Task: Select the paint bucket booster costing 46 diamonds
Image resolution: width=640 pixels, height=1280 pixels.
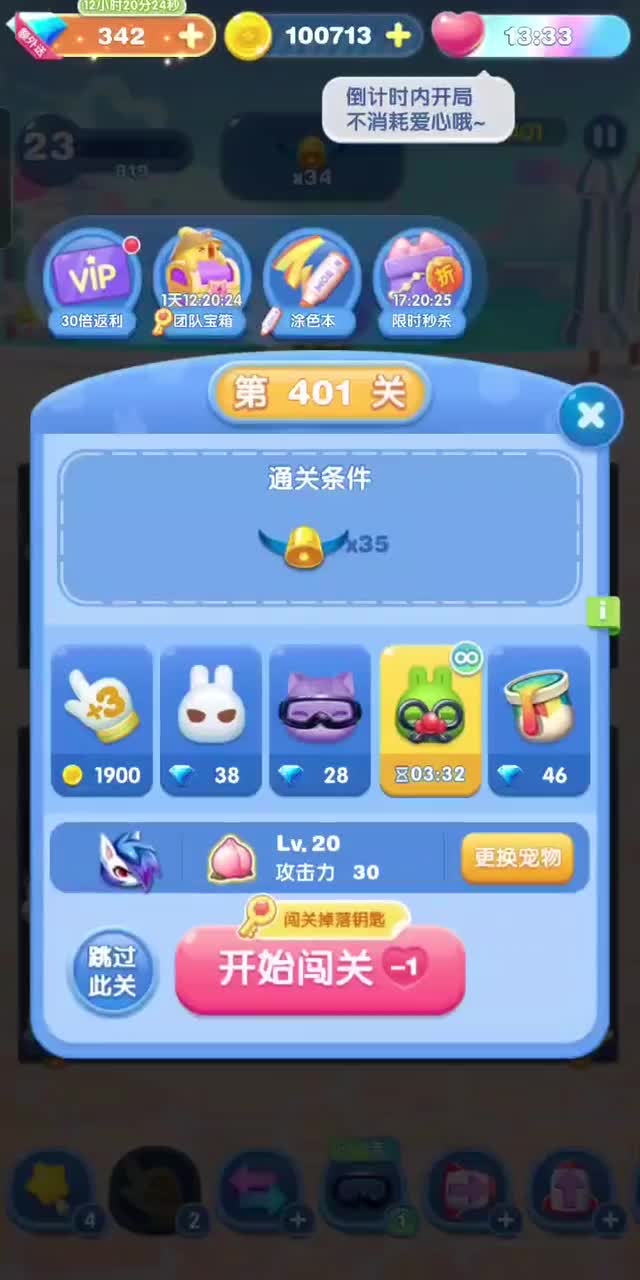Action: (538, 720)
